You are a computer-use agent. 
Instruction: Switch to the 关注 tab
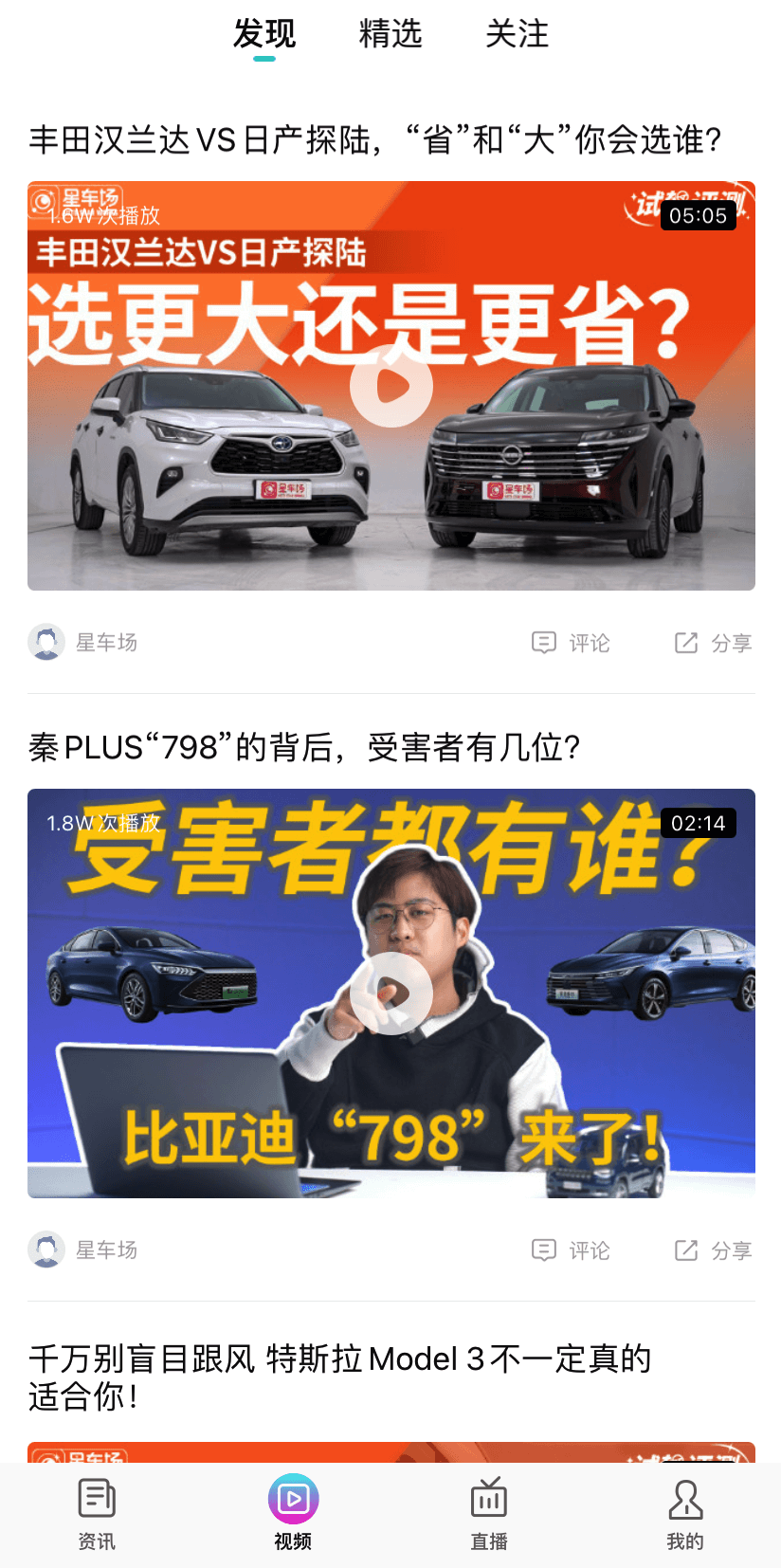click(517, 34)
